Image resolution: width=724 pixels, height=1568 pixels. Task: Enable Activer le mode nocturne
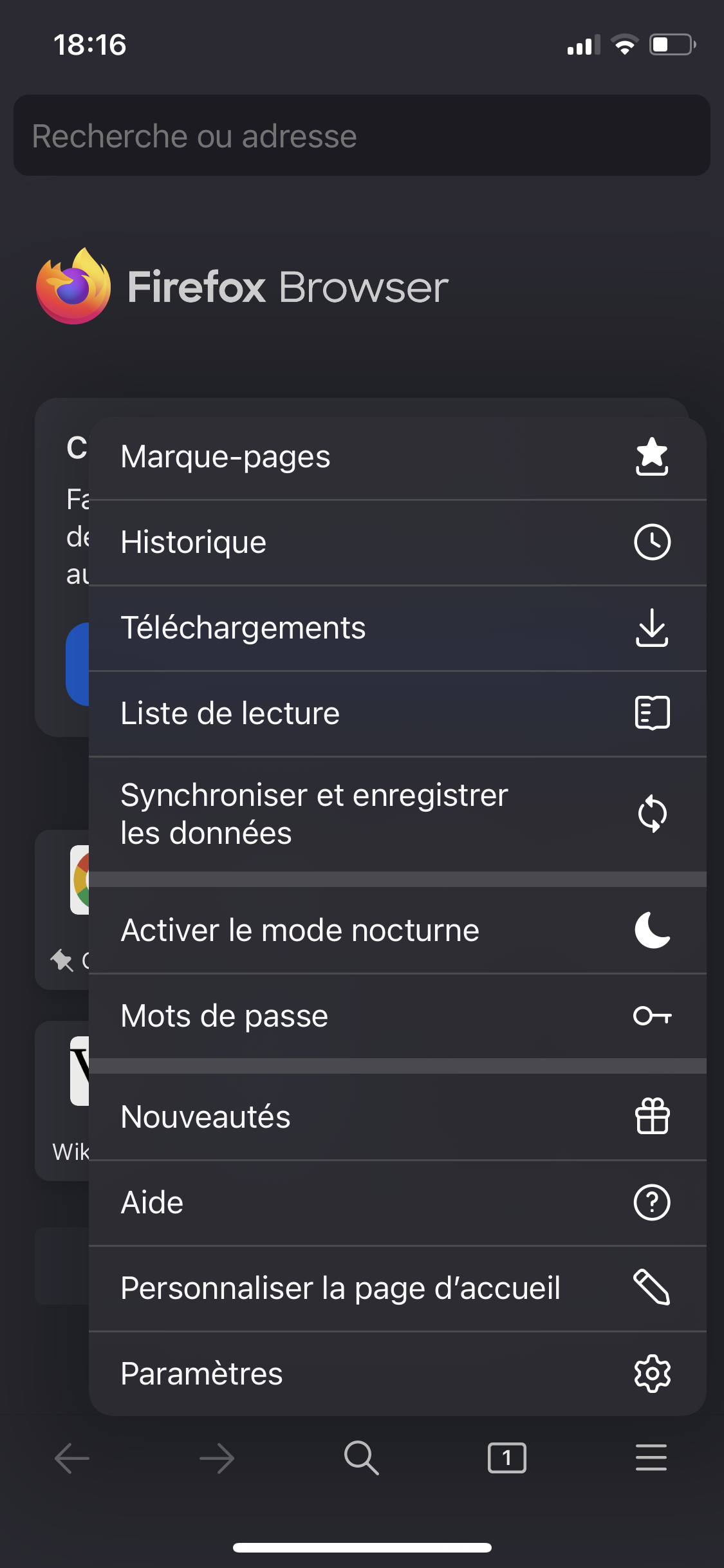tap(396, 930)
